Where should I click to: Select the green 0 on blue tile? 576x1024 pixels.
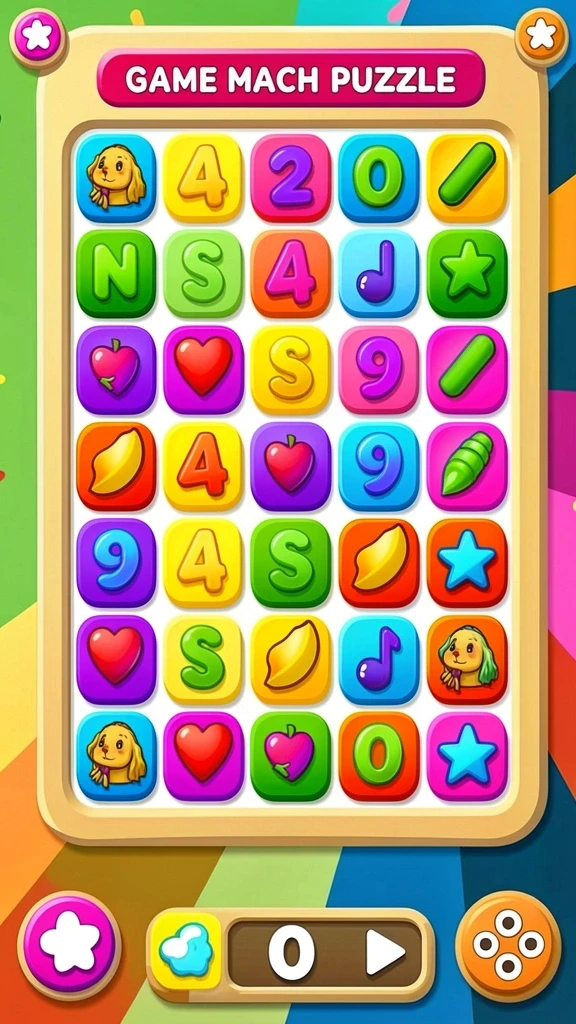[379, 178]
